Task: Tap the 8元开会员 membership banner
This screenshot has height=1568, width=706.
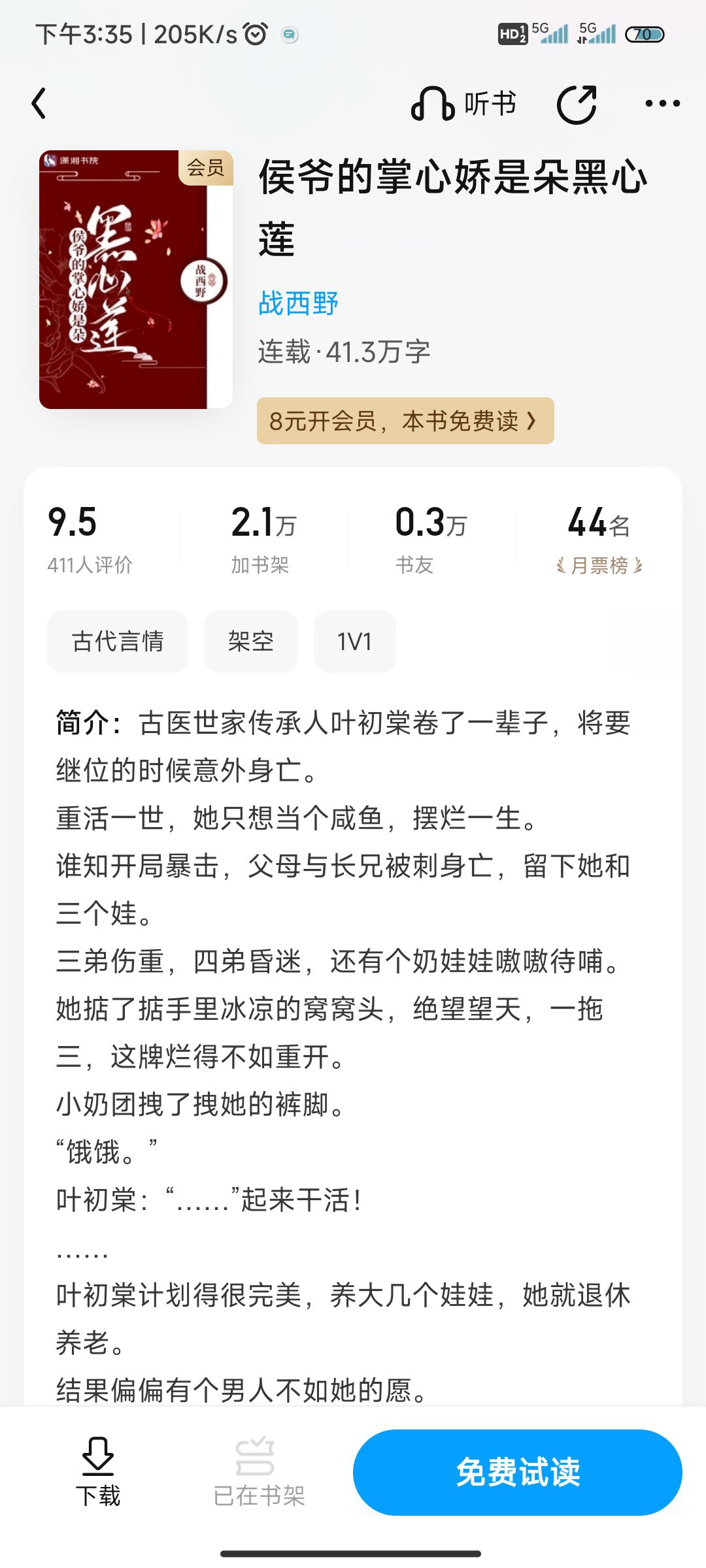Action: tap(405, 421)
